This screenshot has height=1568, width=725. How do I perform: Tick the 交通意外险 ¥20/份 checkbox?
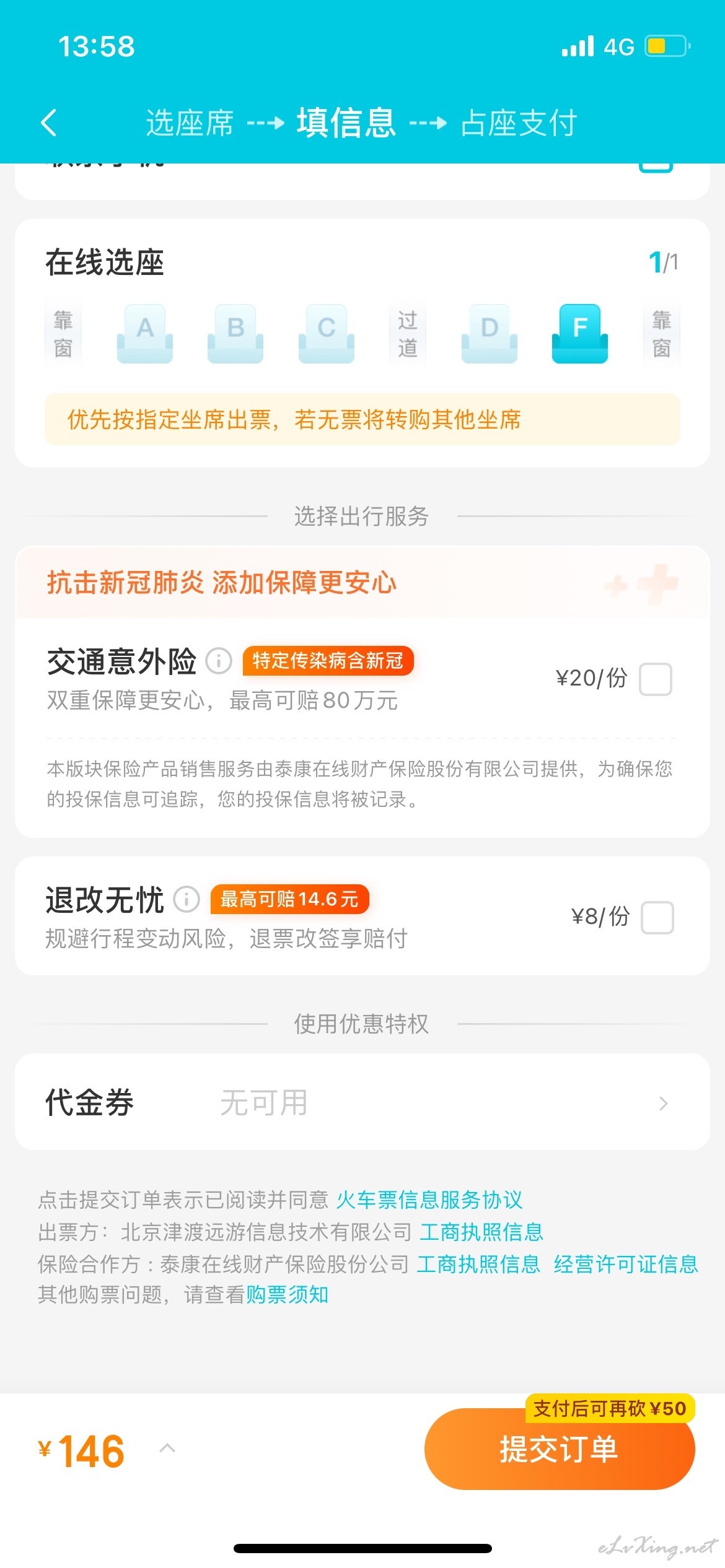[x=656, y=679]
